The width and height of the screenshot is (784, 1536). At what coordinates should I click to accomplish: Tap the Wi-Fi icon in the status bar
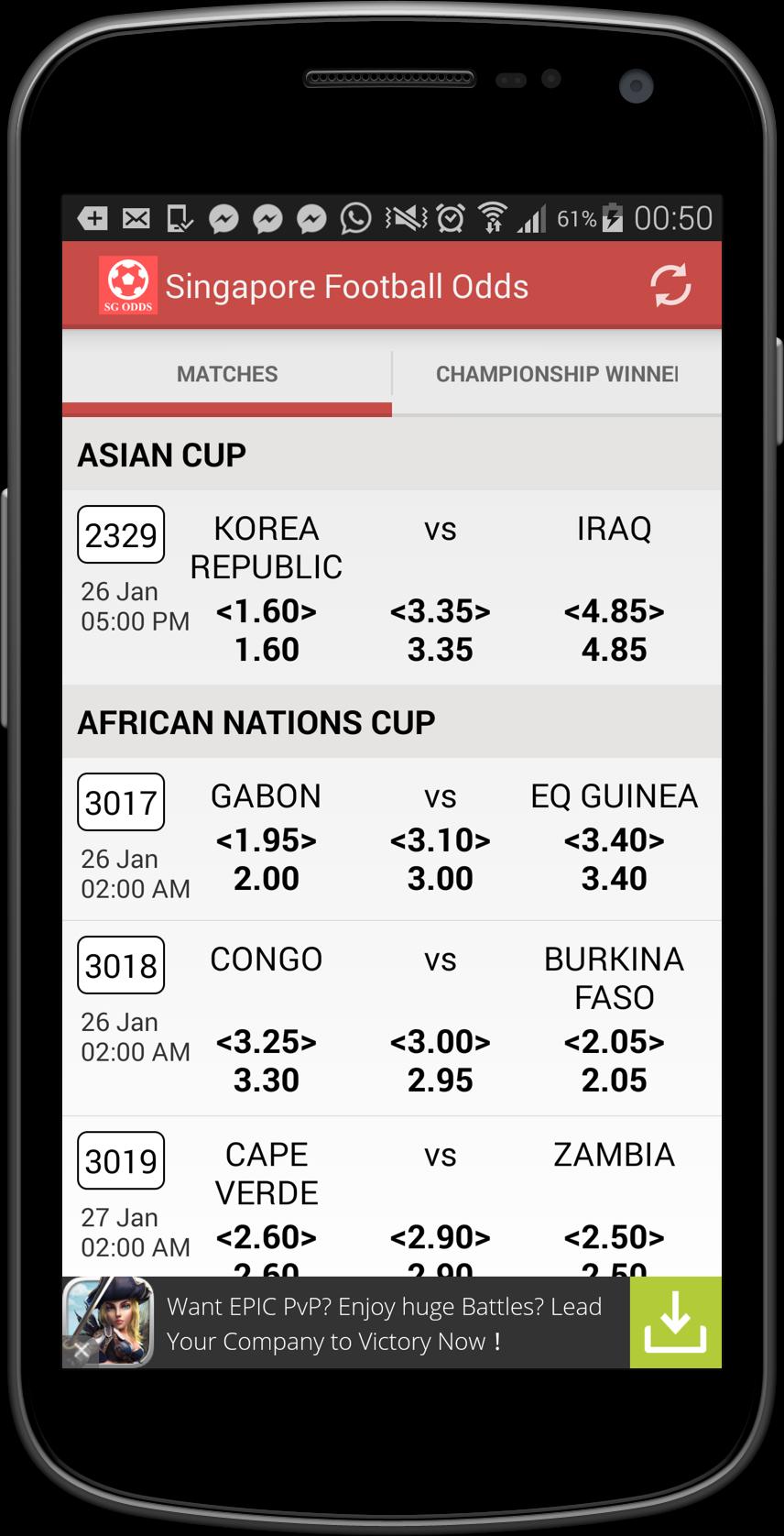(x=495, y=218)
